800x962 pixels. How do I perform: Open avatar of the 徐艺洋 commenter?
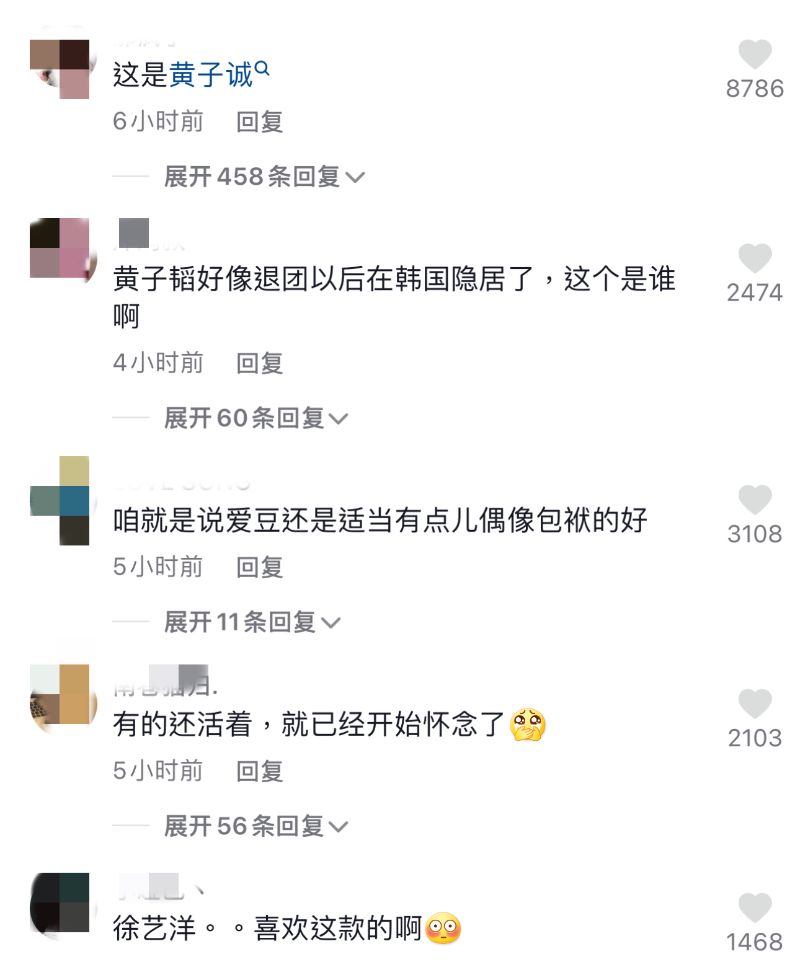pyautogui.click(x=60, y=903)
